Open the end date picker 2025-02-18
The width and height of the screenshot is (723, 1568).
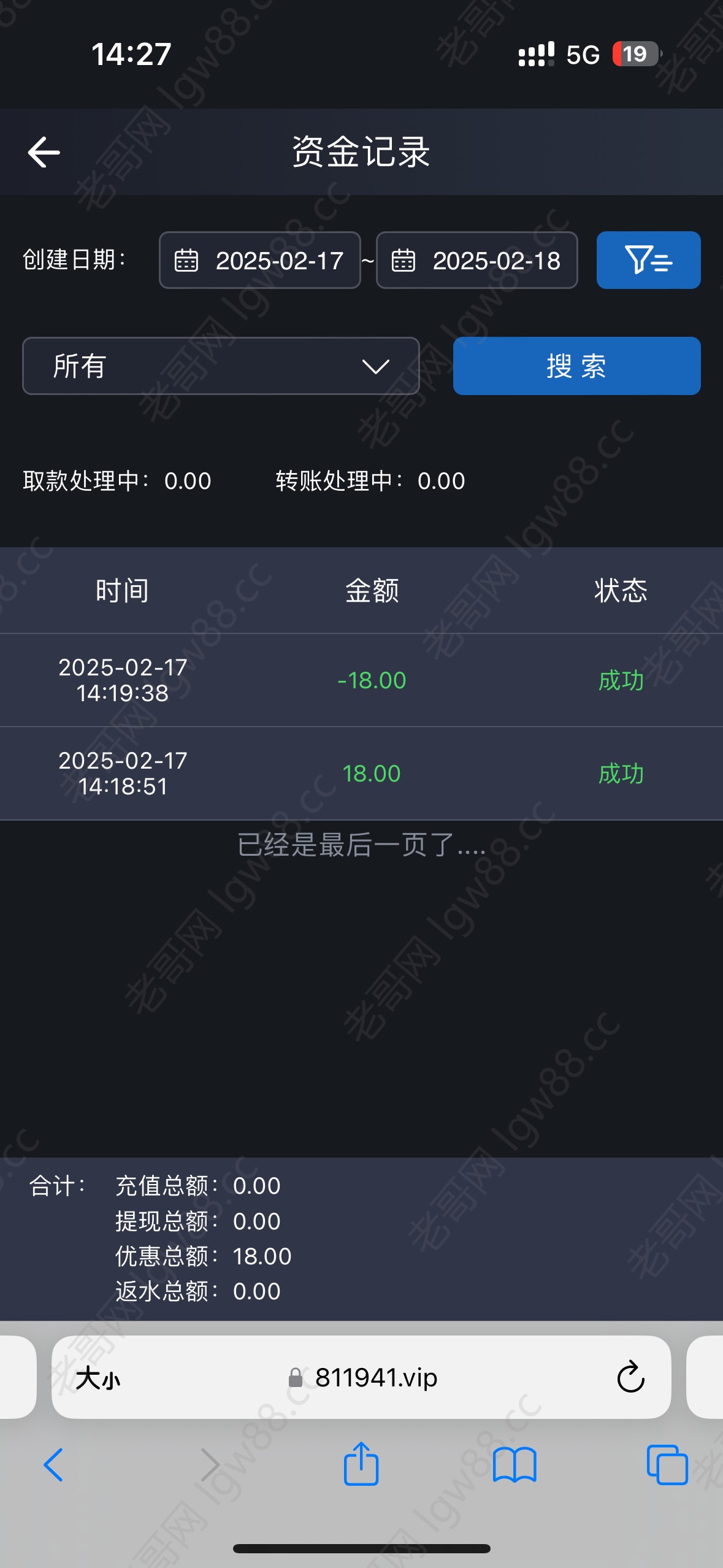(476, 260)
